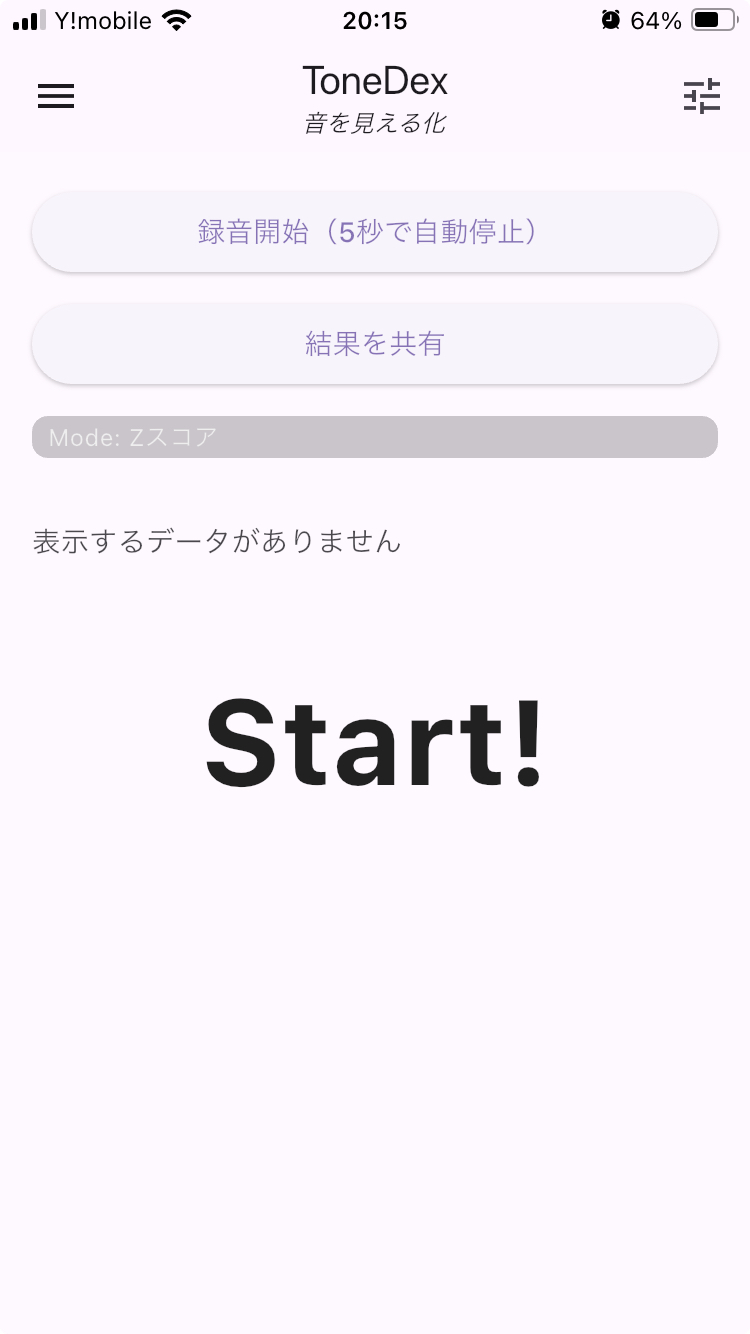
Task: Open the hamburger navigation menu
Action: pyautogui.click(x=55, y=96)
